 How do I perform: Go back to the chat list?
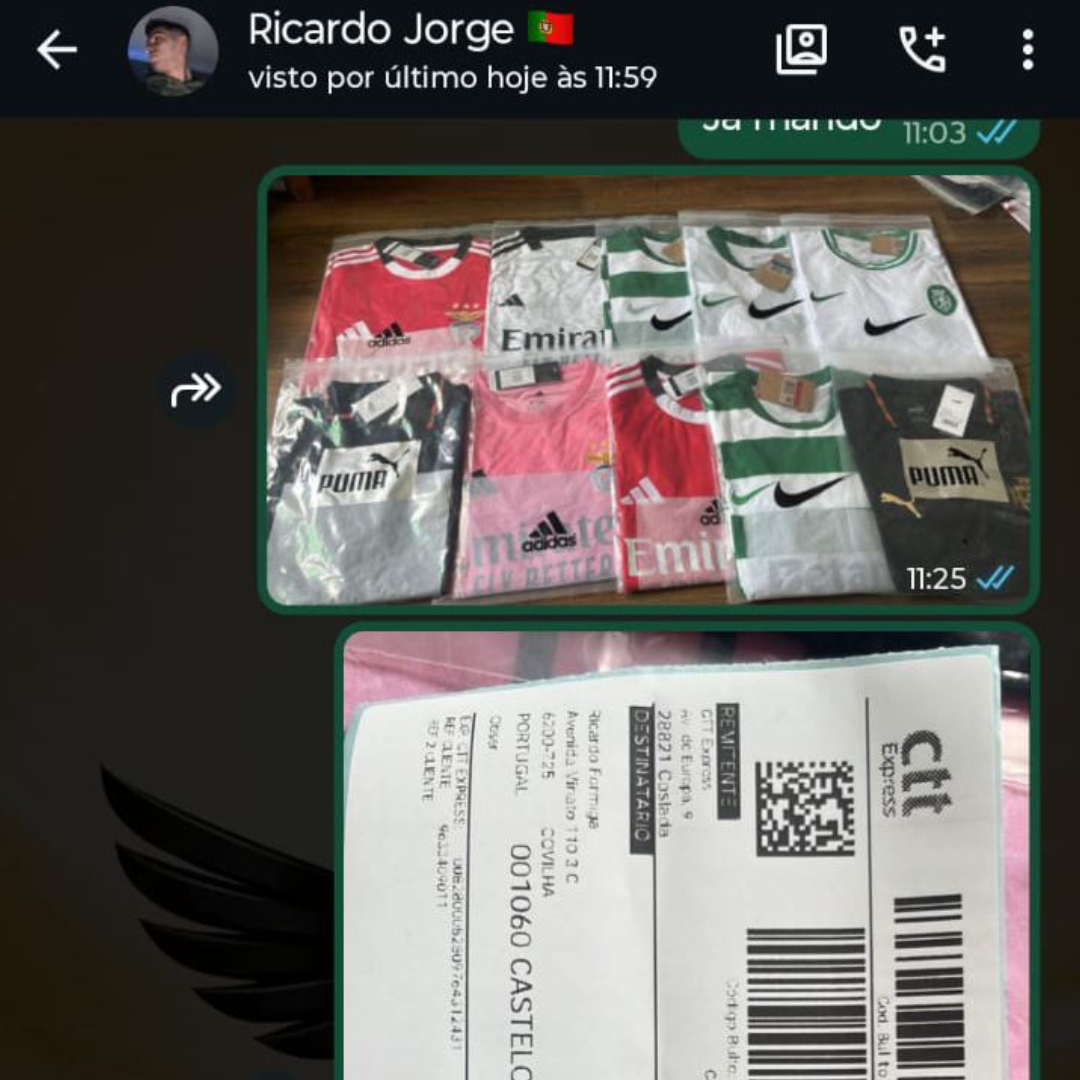point(56,50)
